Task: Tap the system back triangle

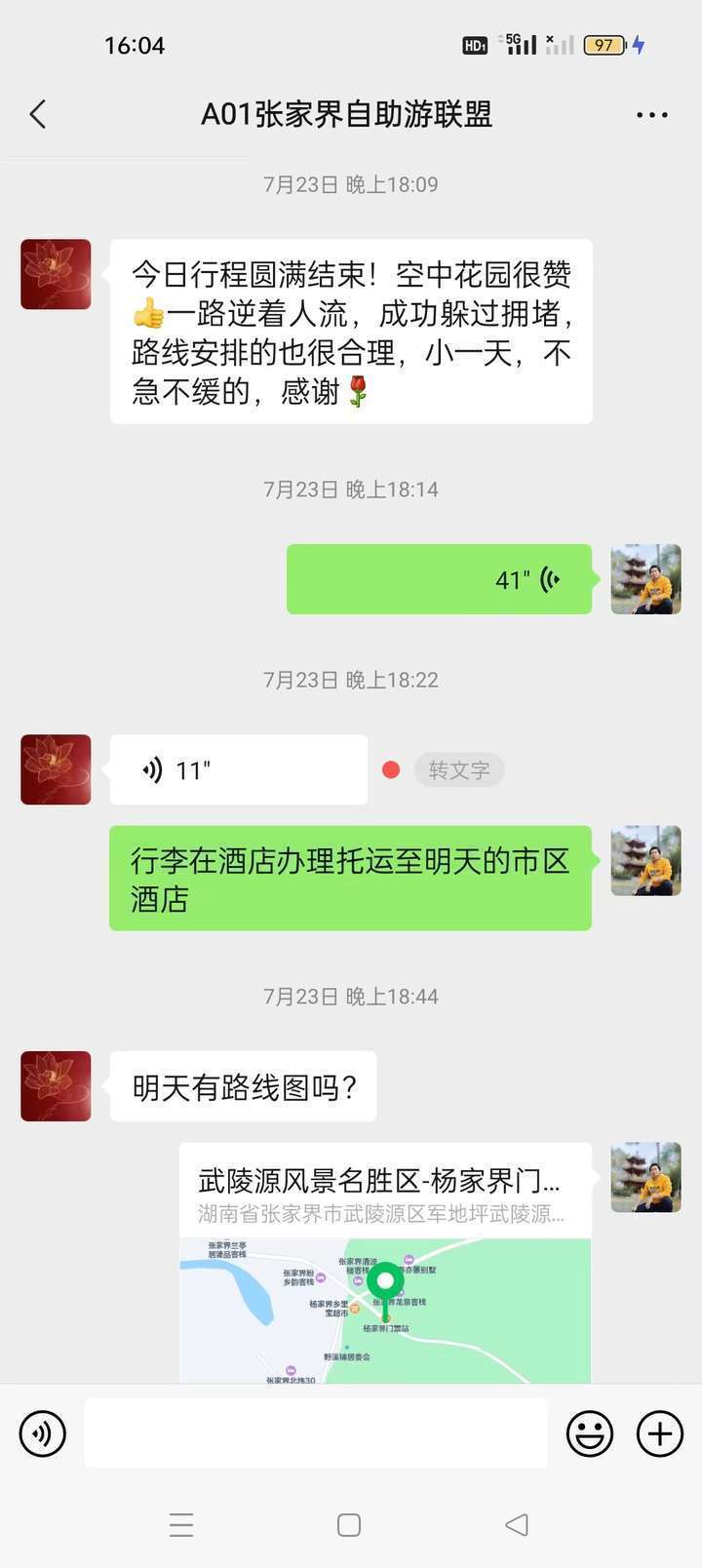Action: [517, 1525]
